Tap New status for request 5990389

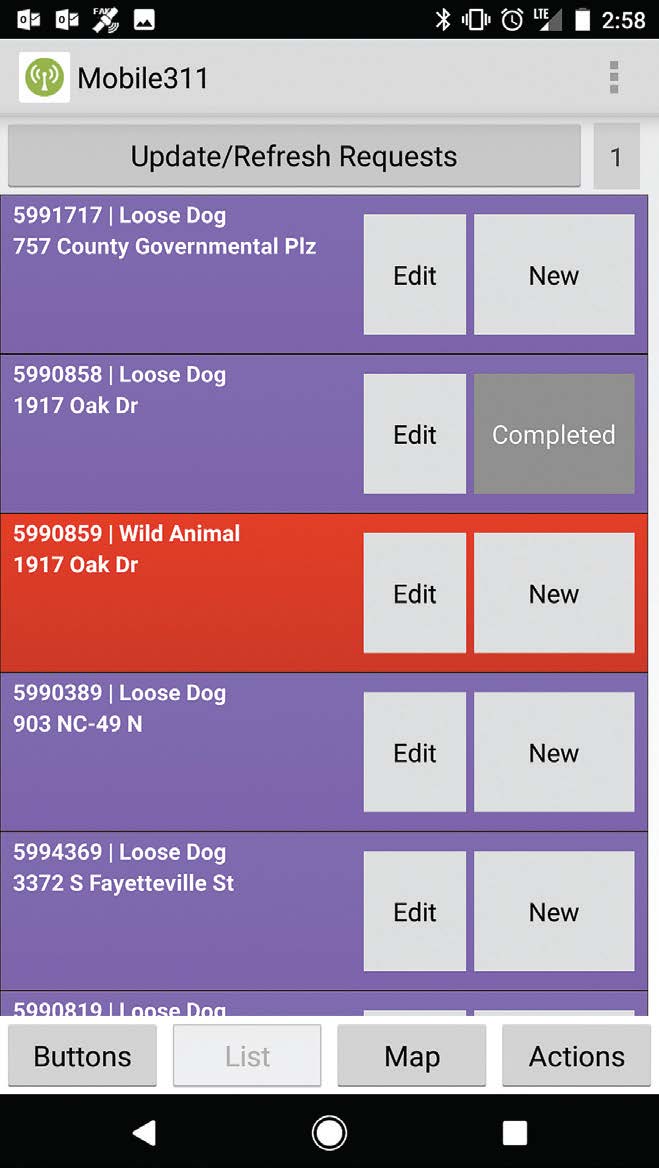tap(553, 752)
